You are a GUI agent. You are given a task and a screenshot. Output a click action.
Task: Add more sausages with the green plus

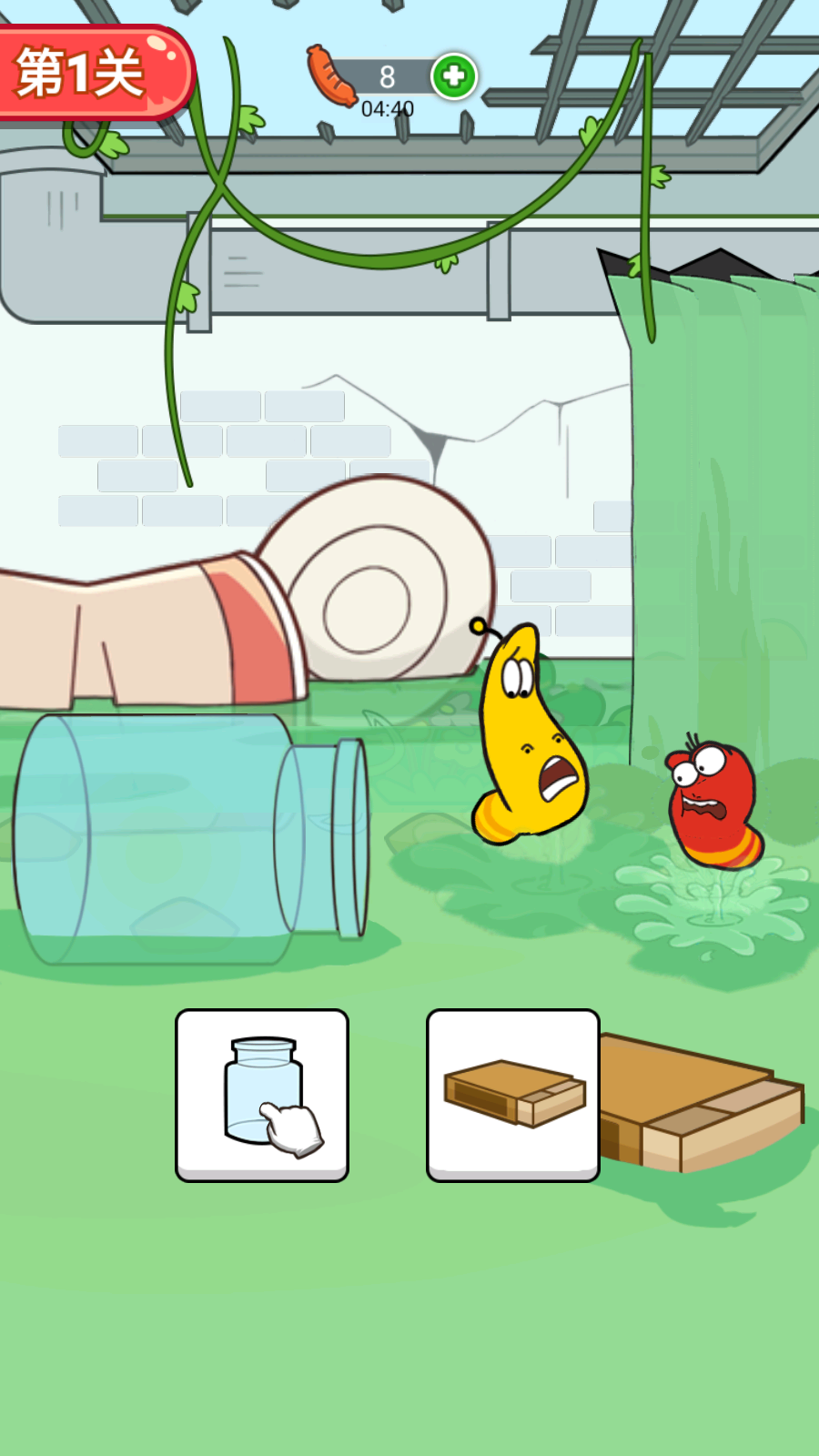pyautogui.click(x=454, y=76)
